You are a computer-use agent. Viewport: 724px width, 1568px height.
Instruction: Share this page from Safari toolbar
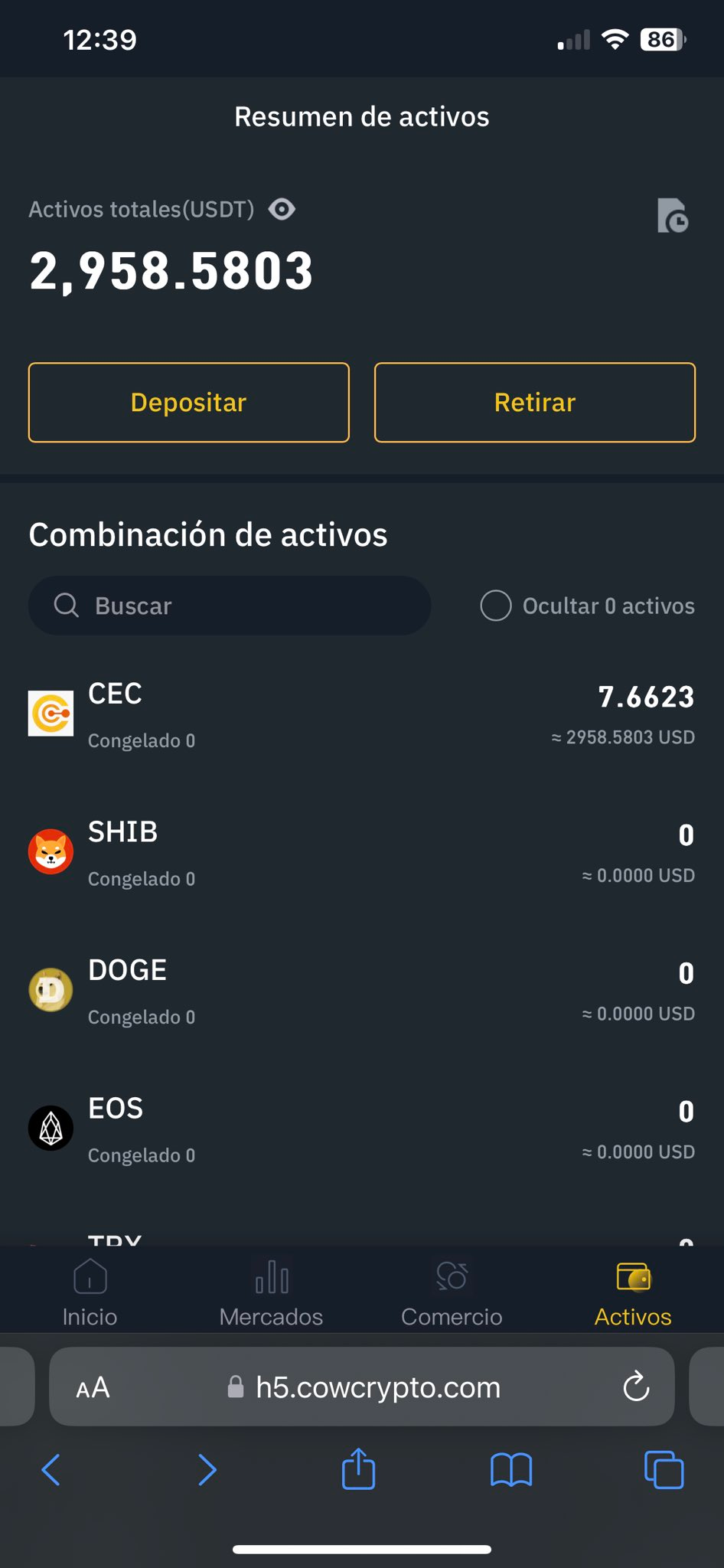point(358,1469)
